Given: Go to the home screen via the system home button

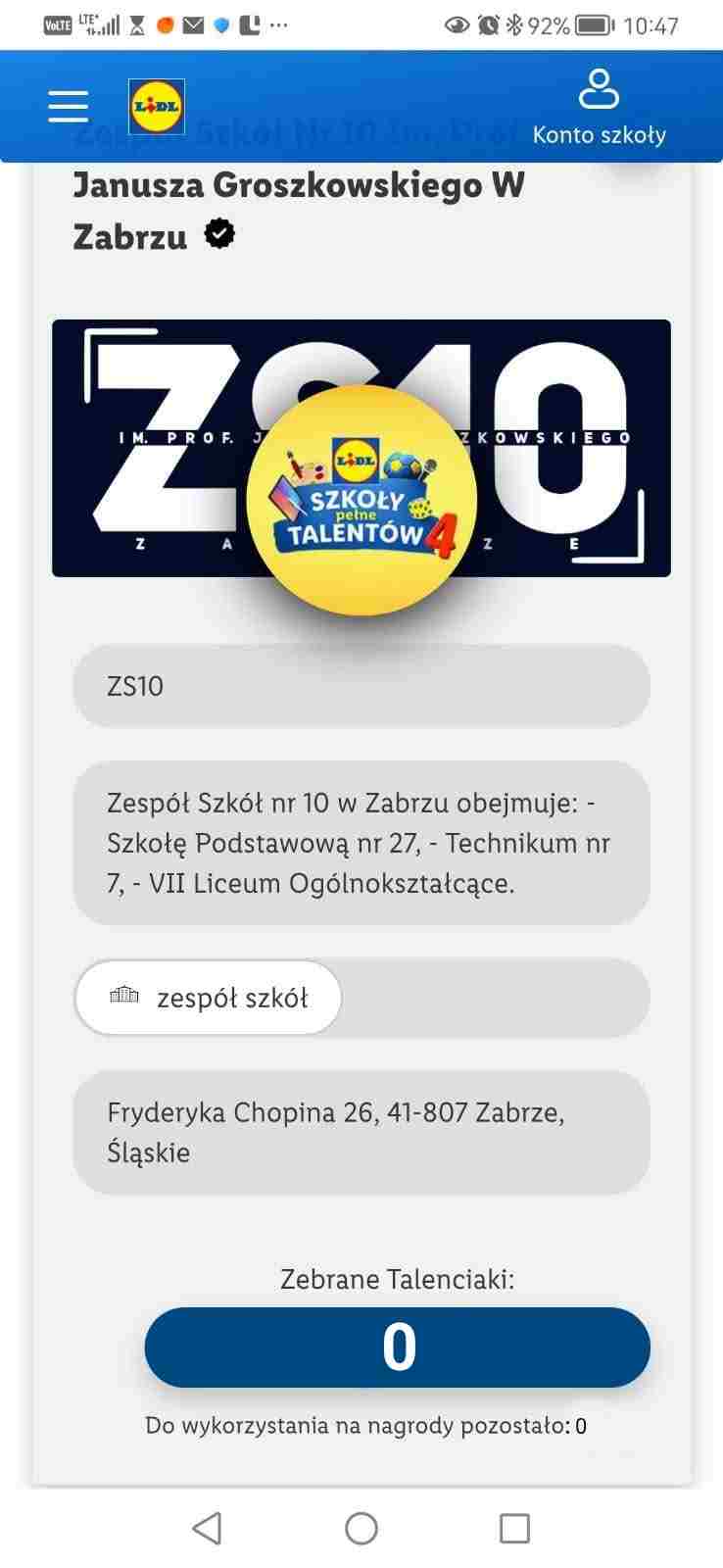Looking at the screenshot, I should pyautogui.click(x=361, y=1528).
